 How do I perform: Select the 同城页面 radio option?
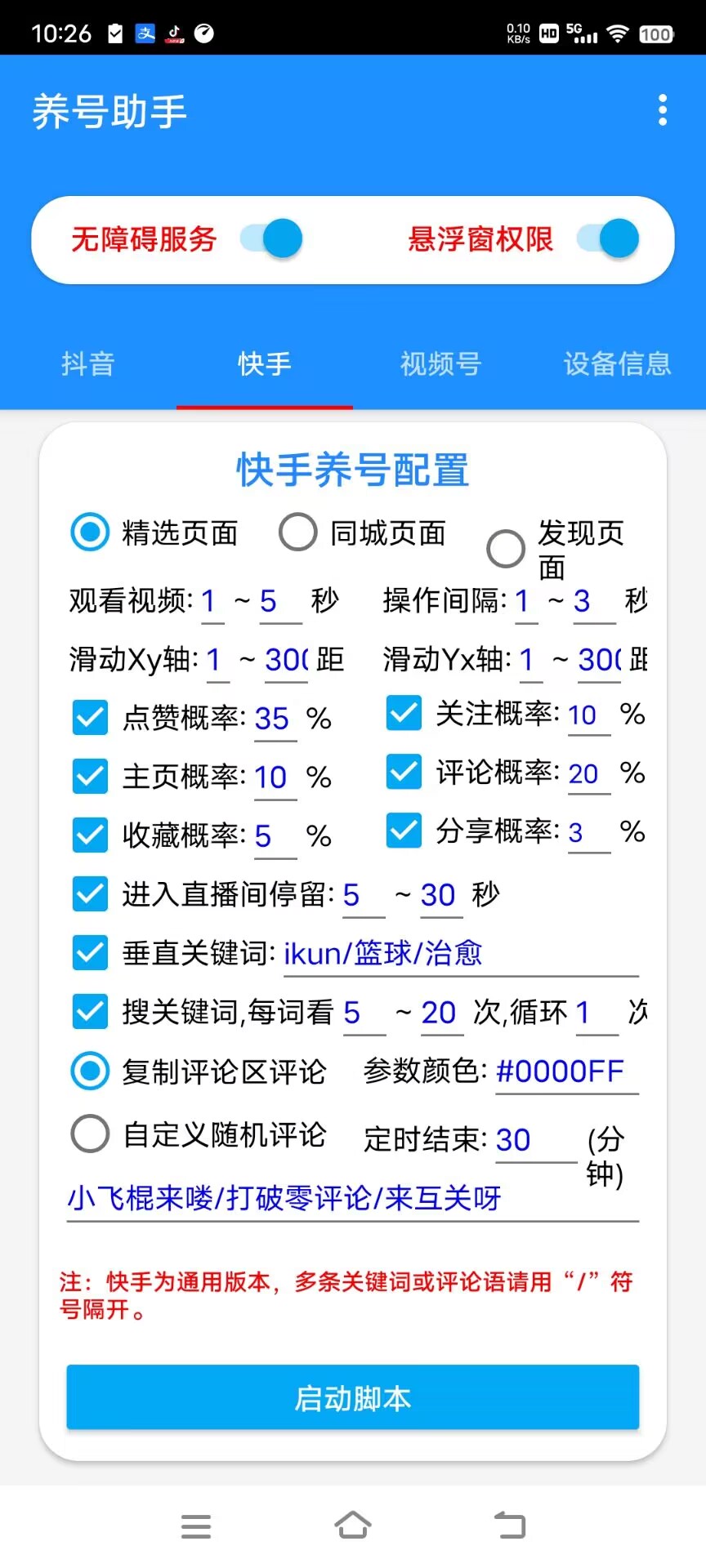[x=298, y=532]
